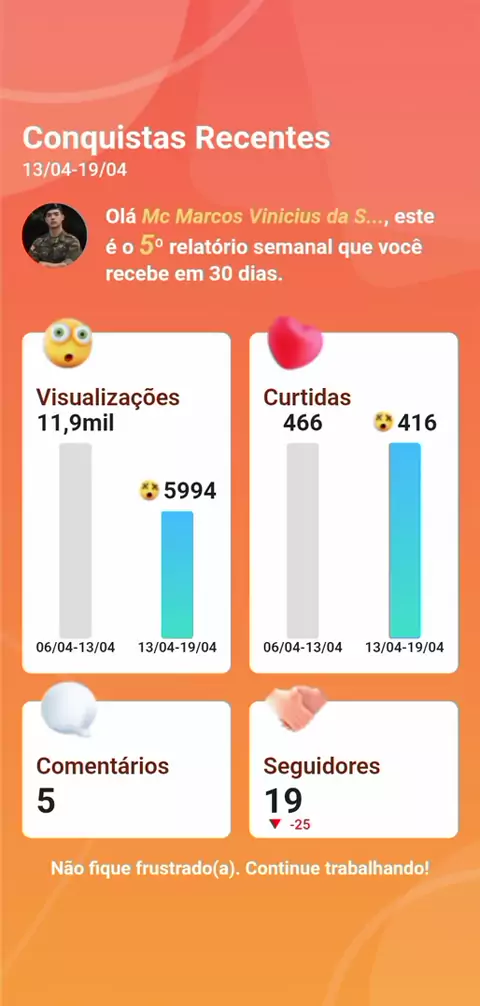Open the Curtidas stats card

pos(354,502)
